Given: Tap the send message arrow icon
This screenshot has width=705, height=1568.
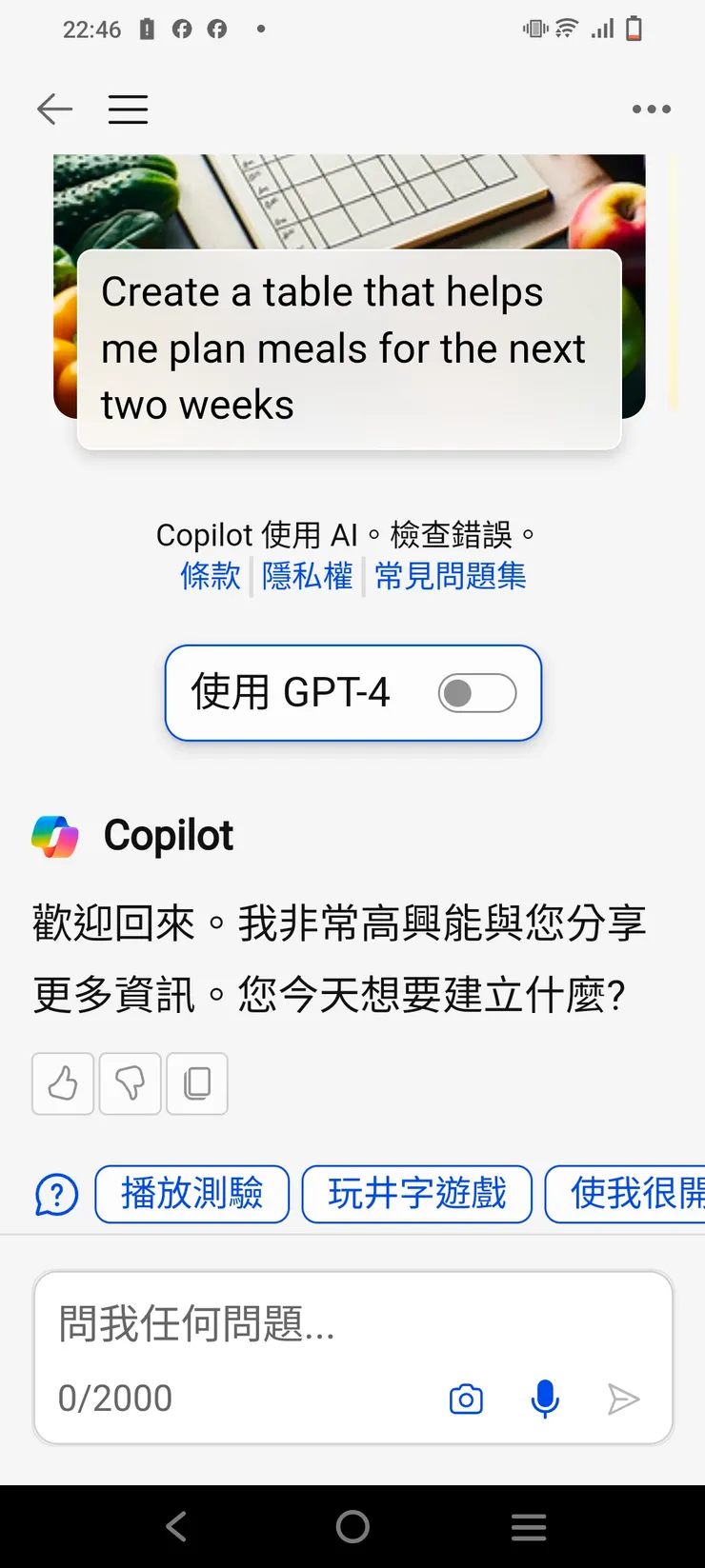Looking at the screenshot, I should [x=624, y=1399].
